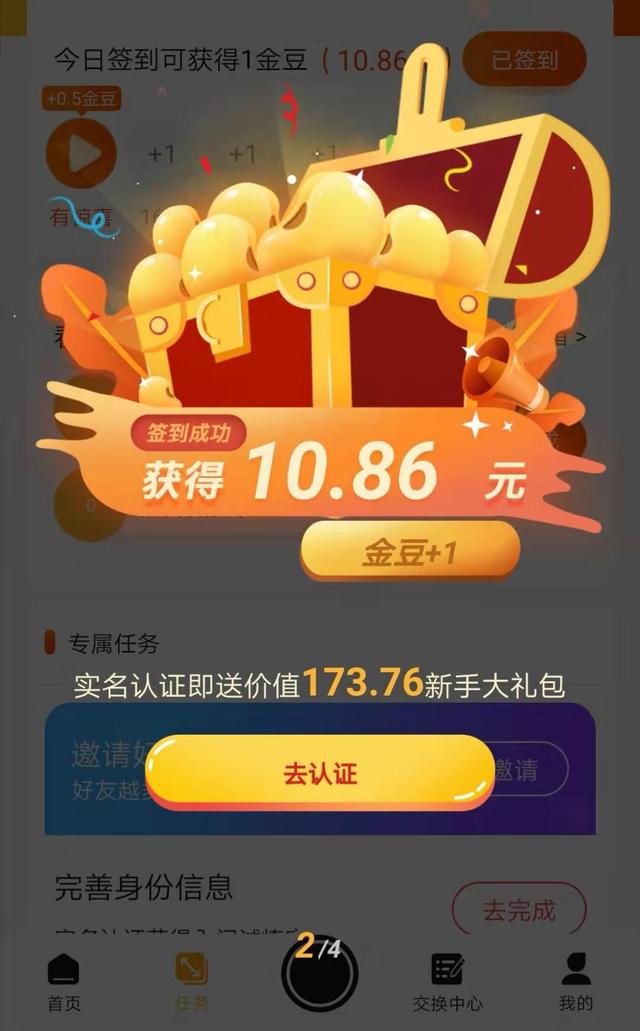The height and width of the screenshot is (1031, 640).
Task: Tap the 已签到 button
Action: [x=524, y=60]
